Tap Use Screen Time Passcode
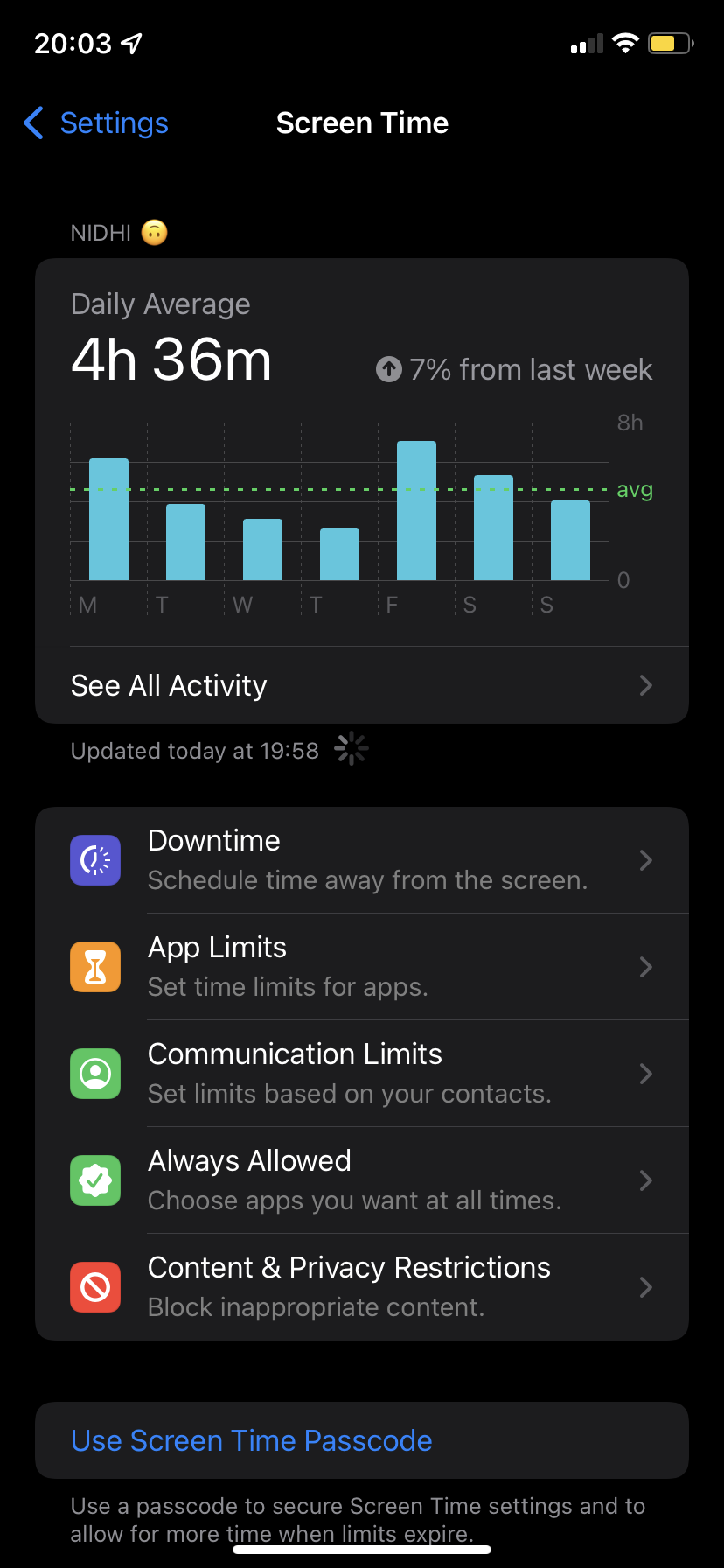The width and height of the screenshot is (724, 1568). coord(252,1440)
